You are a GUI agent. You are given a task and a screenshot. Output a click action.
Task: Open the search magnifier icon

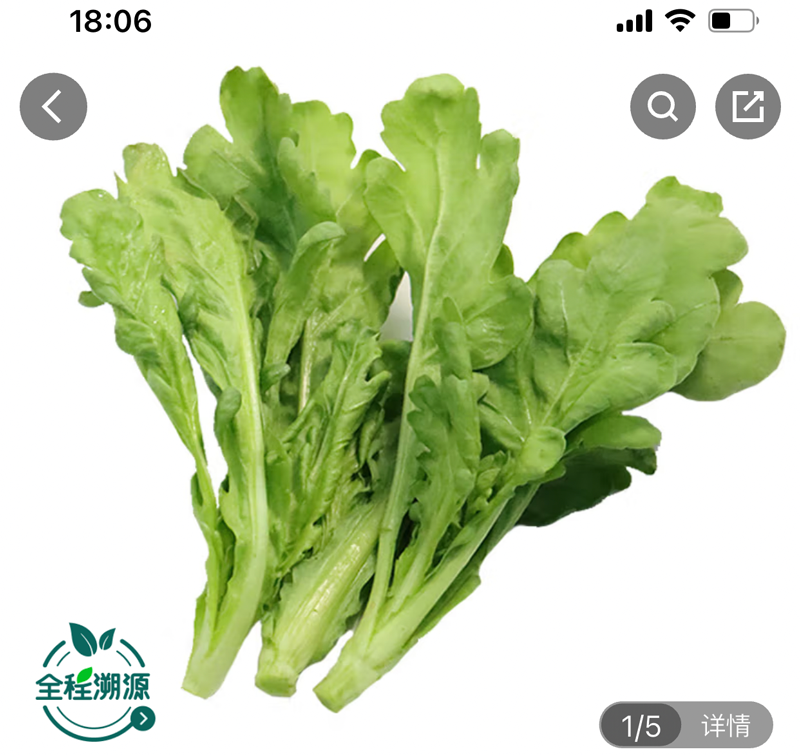pyautogui.click(x=662, y=106)
